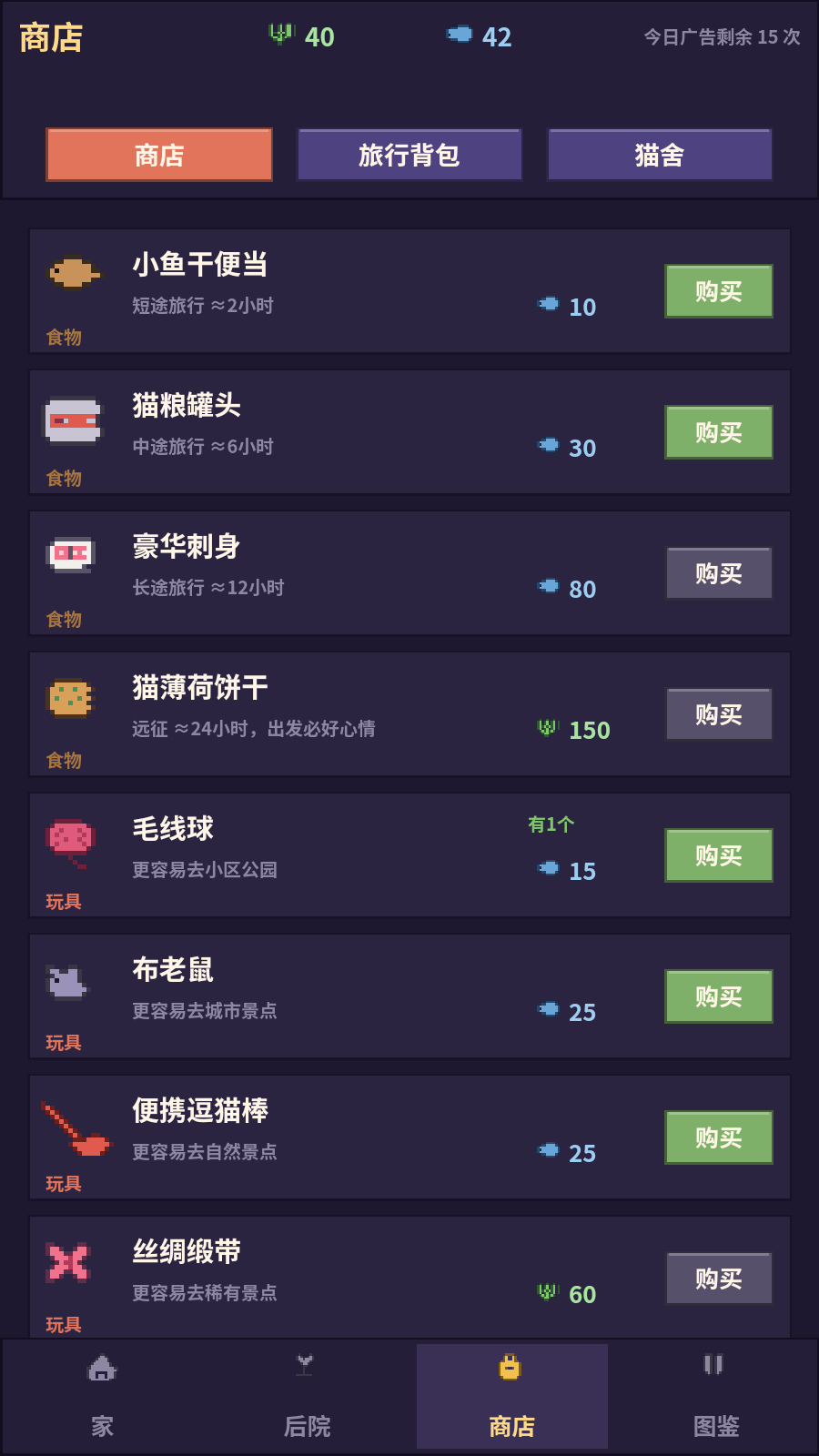Select the 商店 top tab
Image resolution: width=819 pixels, height=1456 pixels.
[159, 155]
